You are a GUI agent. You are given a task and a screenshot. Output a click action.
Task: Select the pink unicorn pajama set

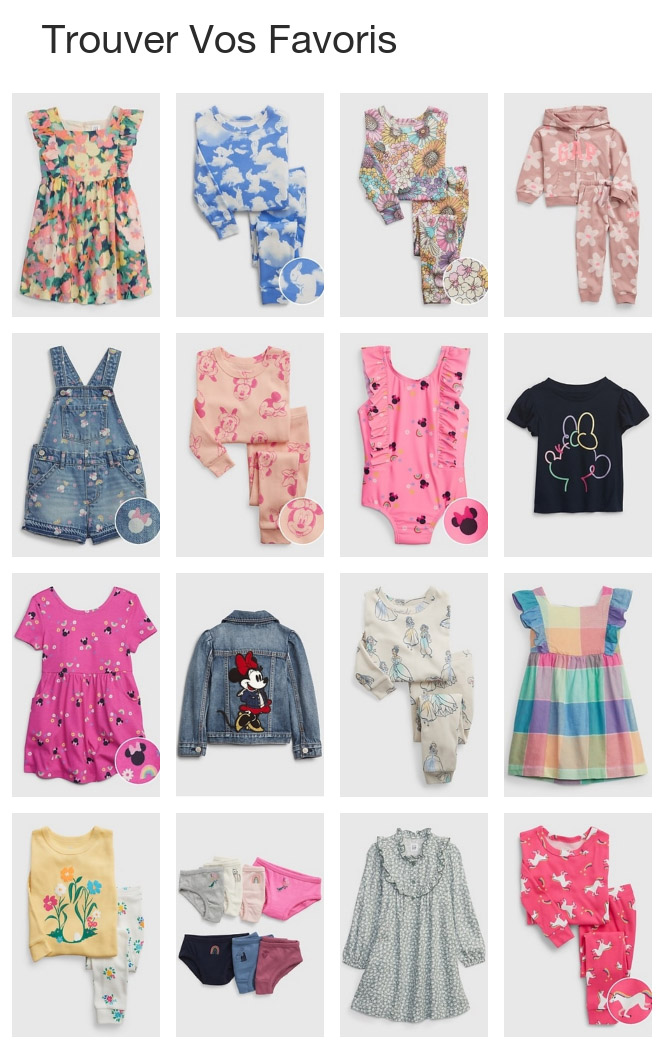(x=578, y=925)
